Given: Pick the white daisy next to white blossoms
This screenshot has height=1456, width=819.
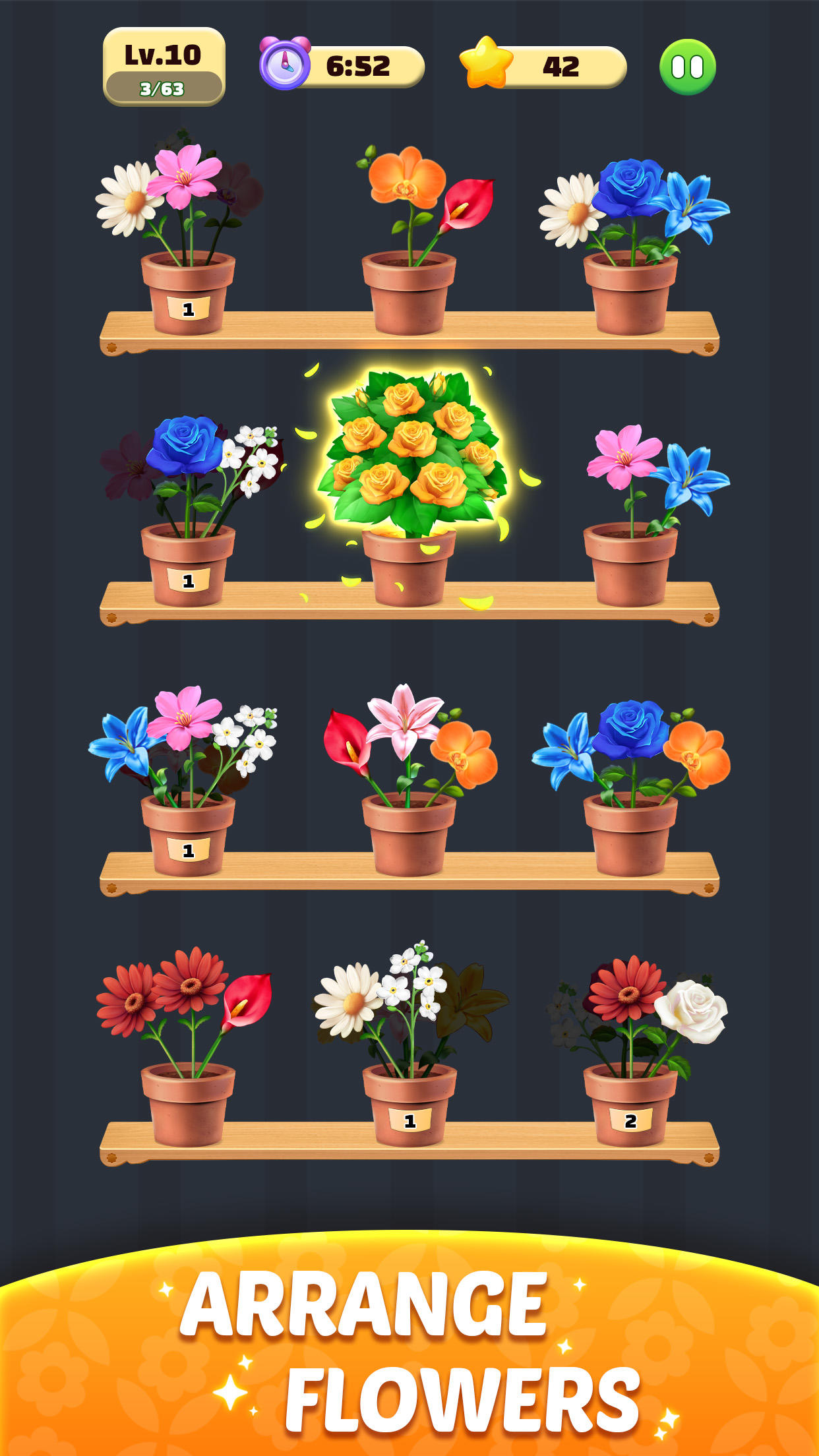Looking at the screenshot, I should coord(348,1000).
